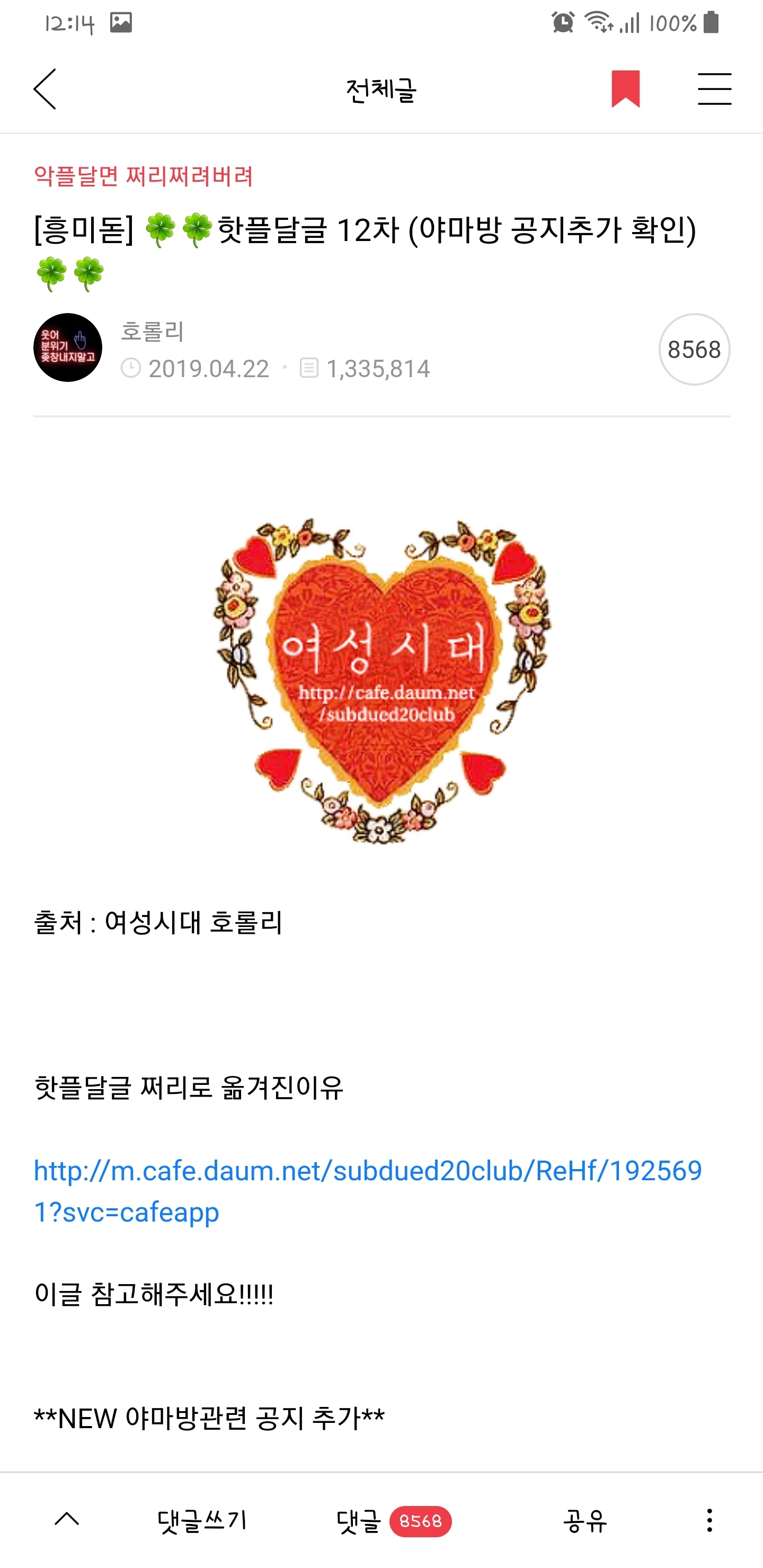Tap the 8568 comment count circle
763x1568 pixels.
(694, 350)
